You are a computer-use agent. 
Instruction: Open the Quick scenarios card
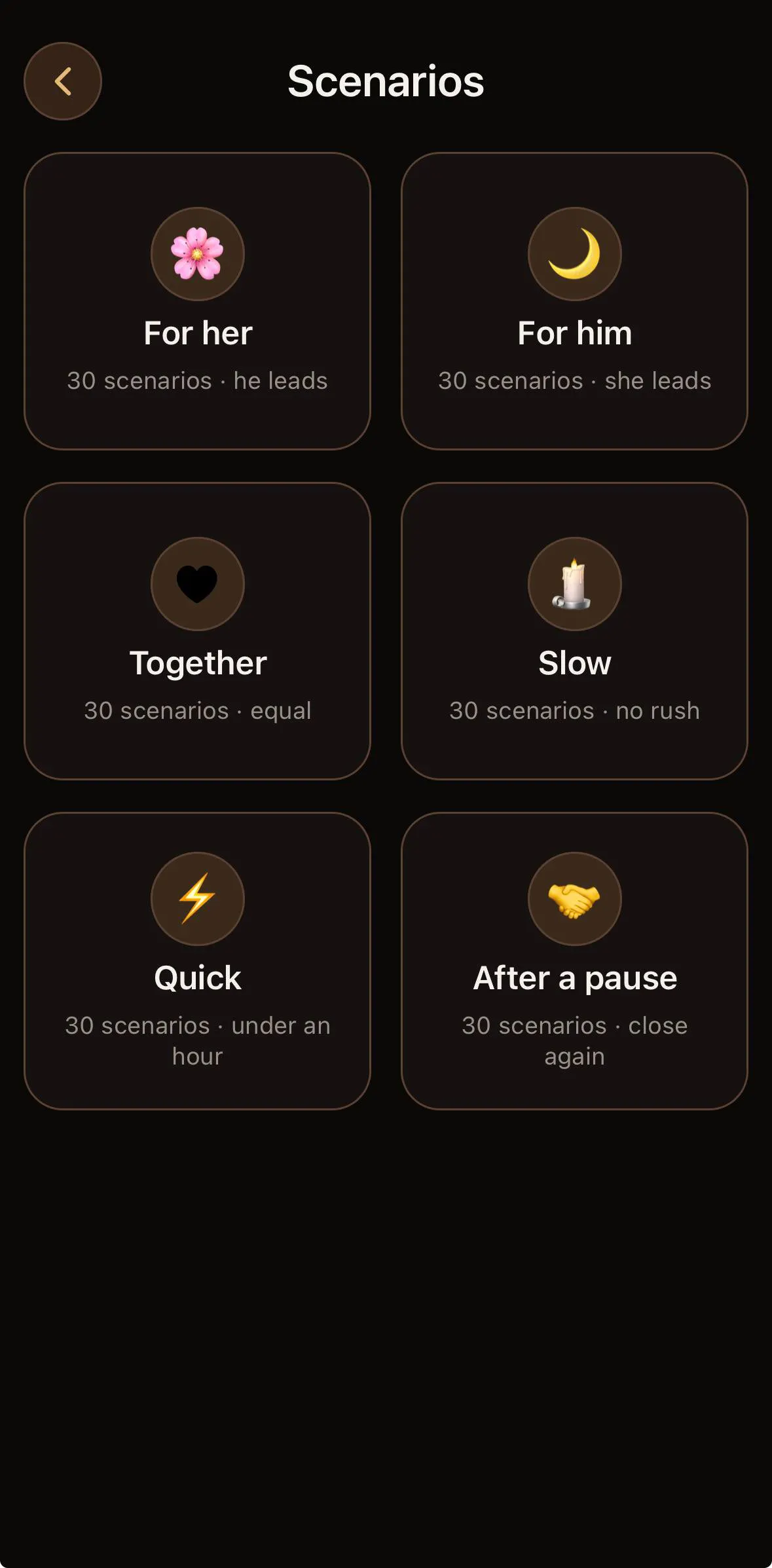click(x=197, y=961)
